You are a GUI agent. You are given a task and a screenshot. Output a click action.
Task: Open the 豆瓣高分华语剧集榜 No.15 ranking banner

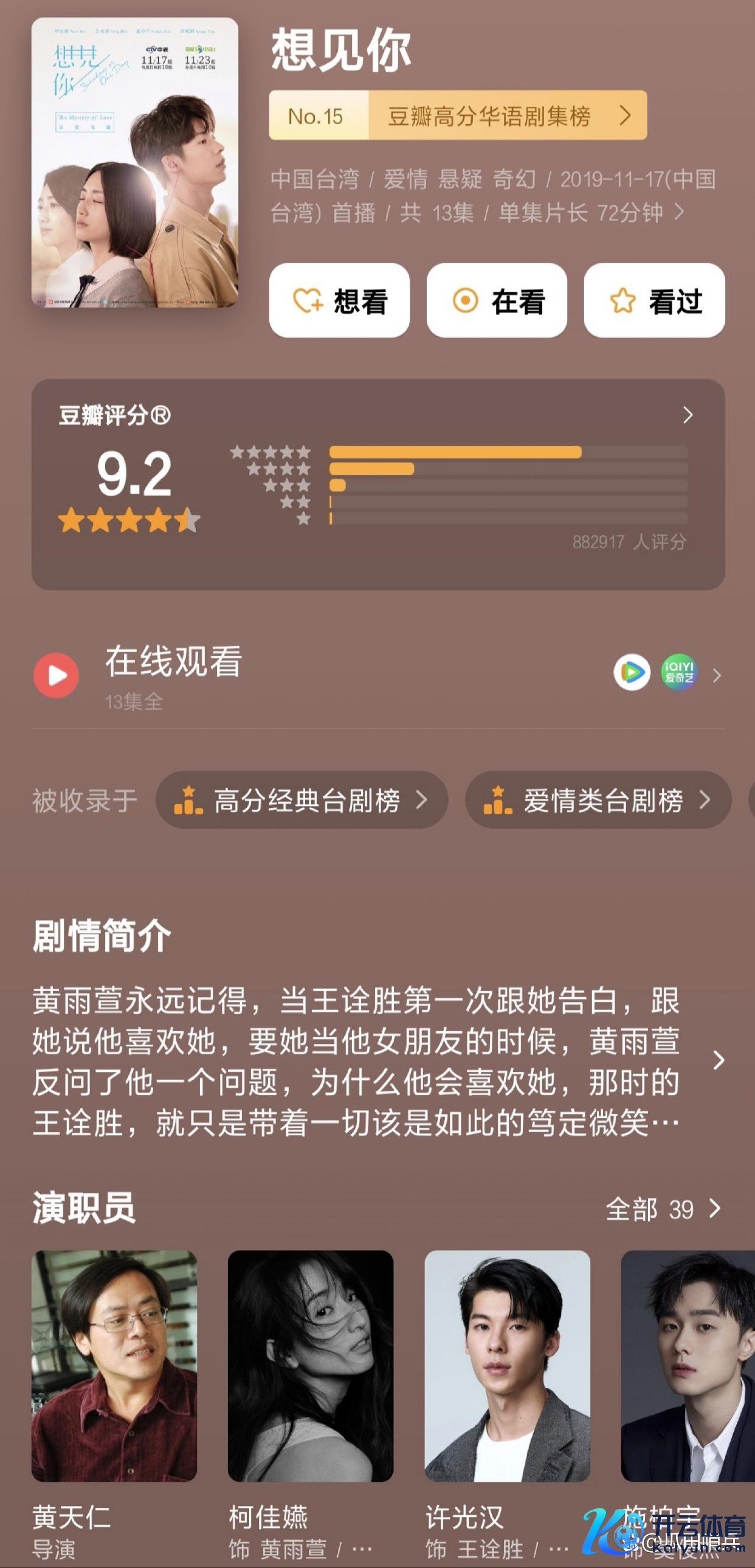coord(458,116)
